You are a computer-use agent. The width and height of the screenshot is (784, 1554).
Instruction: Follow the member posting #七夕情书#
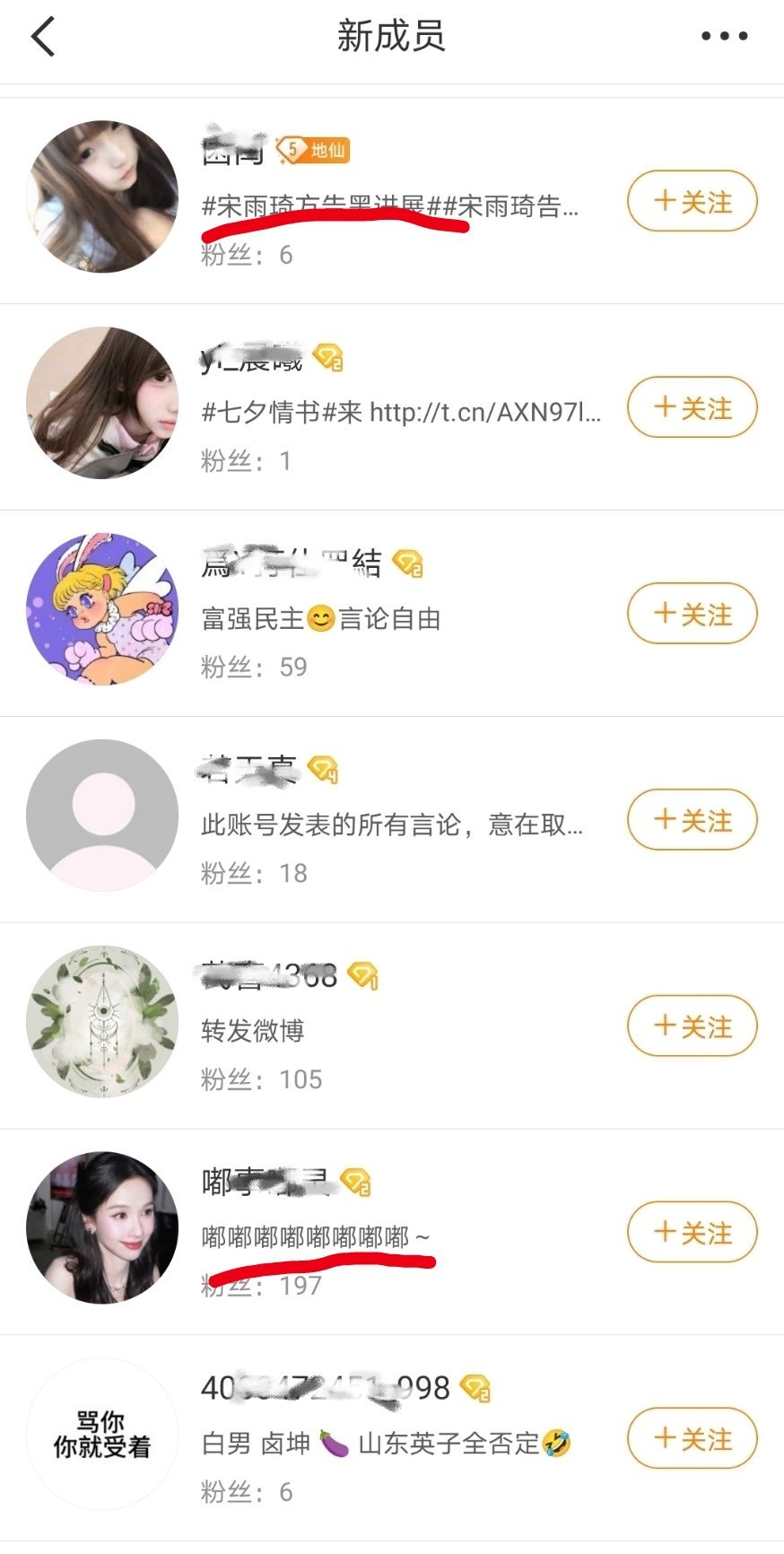(x=693, y=407)
